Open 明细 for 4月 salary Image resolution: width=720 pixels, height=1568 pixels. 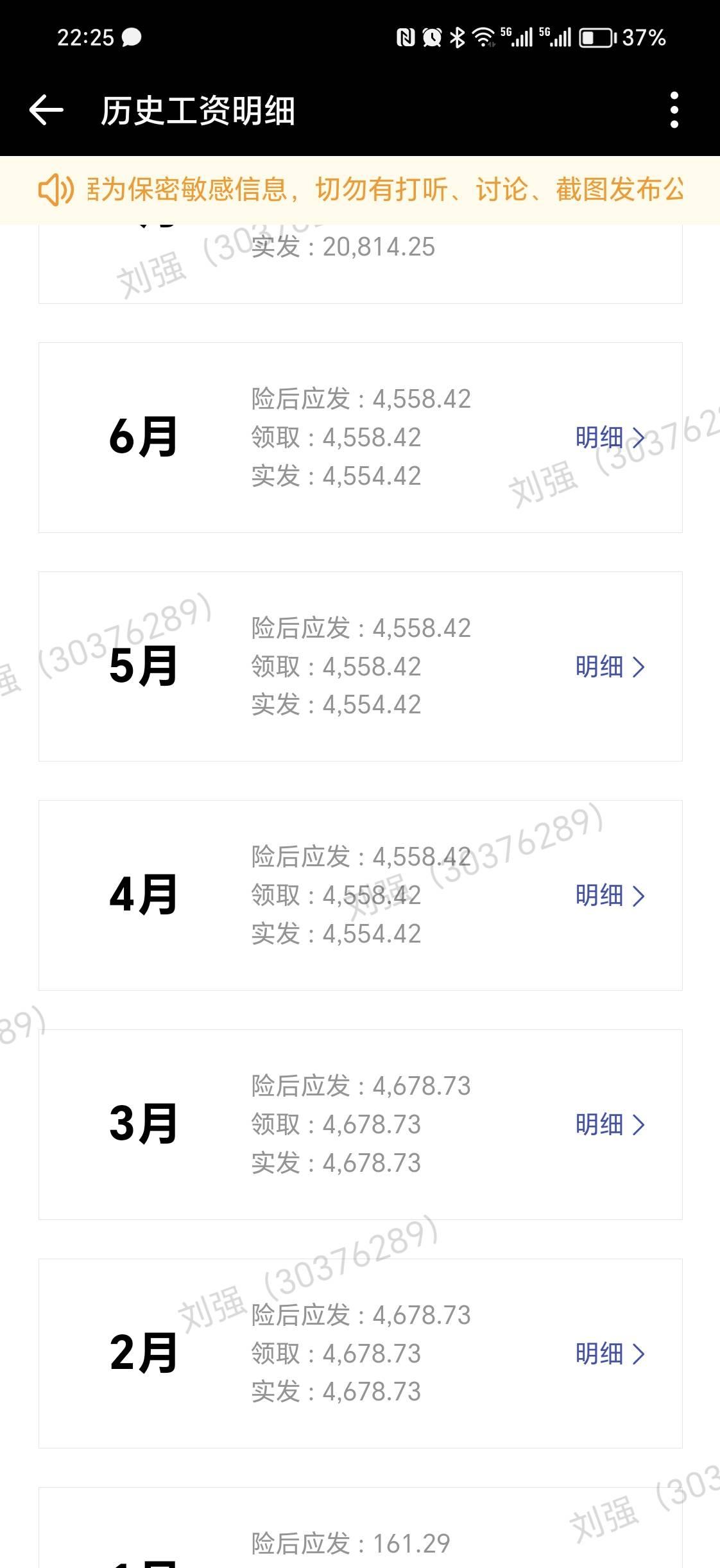pos(609,896)
